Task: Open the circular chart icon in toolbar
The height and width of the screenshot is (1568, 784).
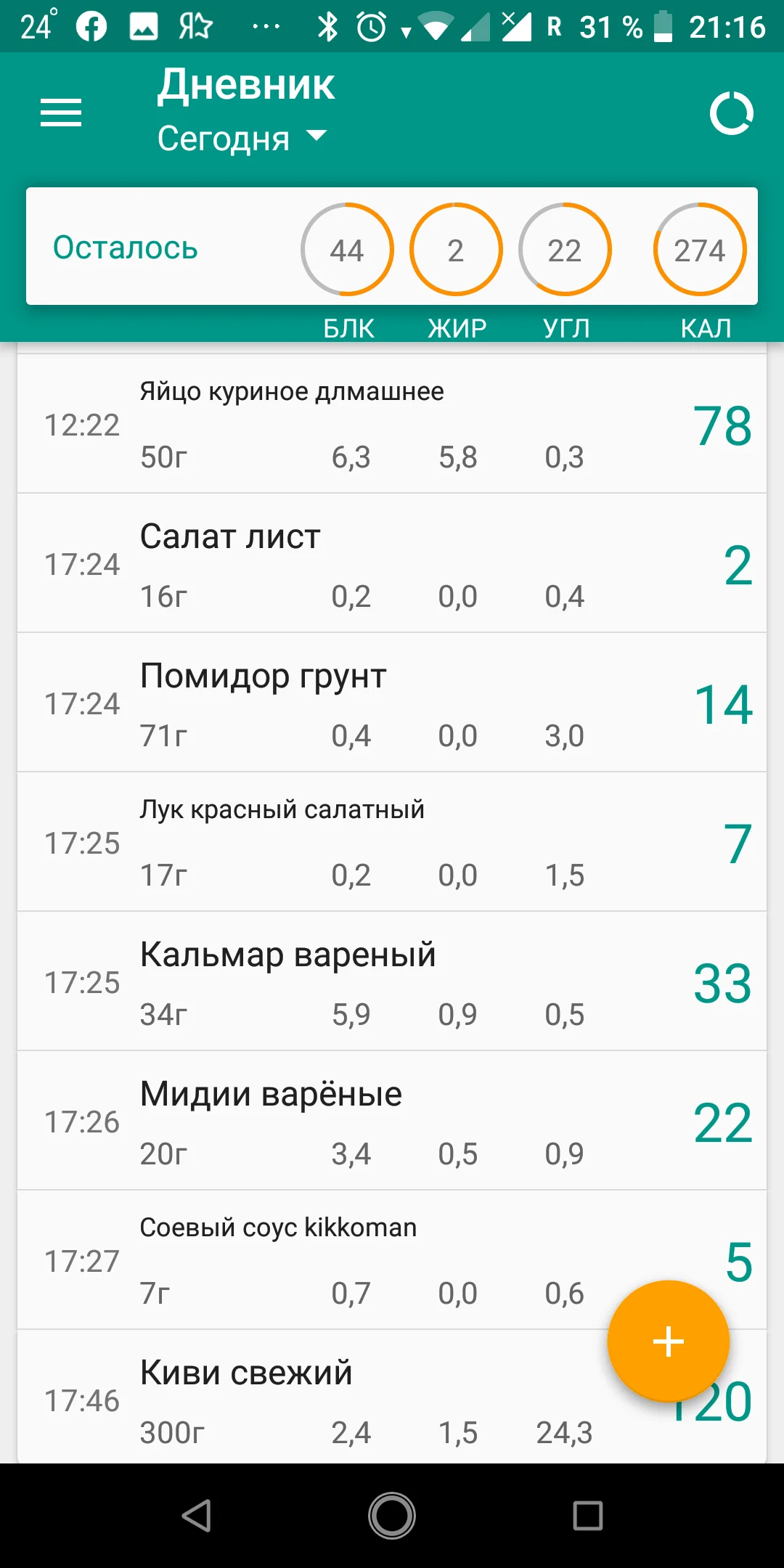Action: pyautogui.click(x=731, y=113)
